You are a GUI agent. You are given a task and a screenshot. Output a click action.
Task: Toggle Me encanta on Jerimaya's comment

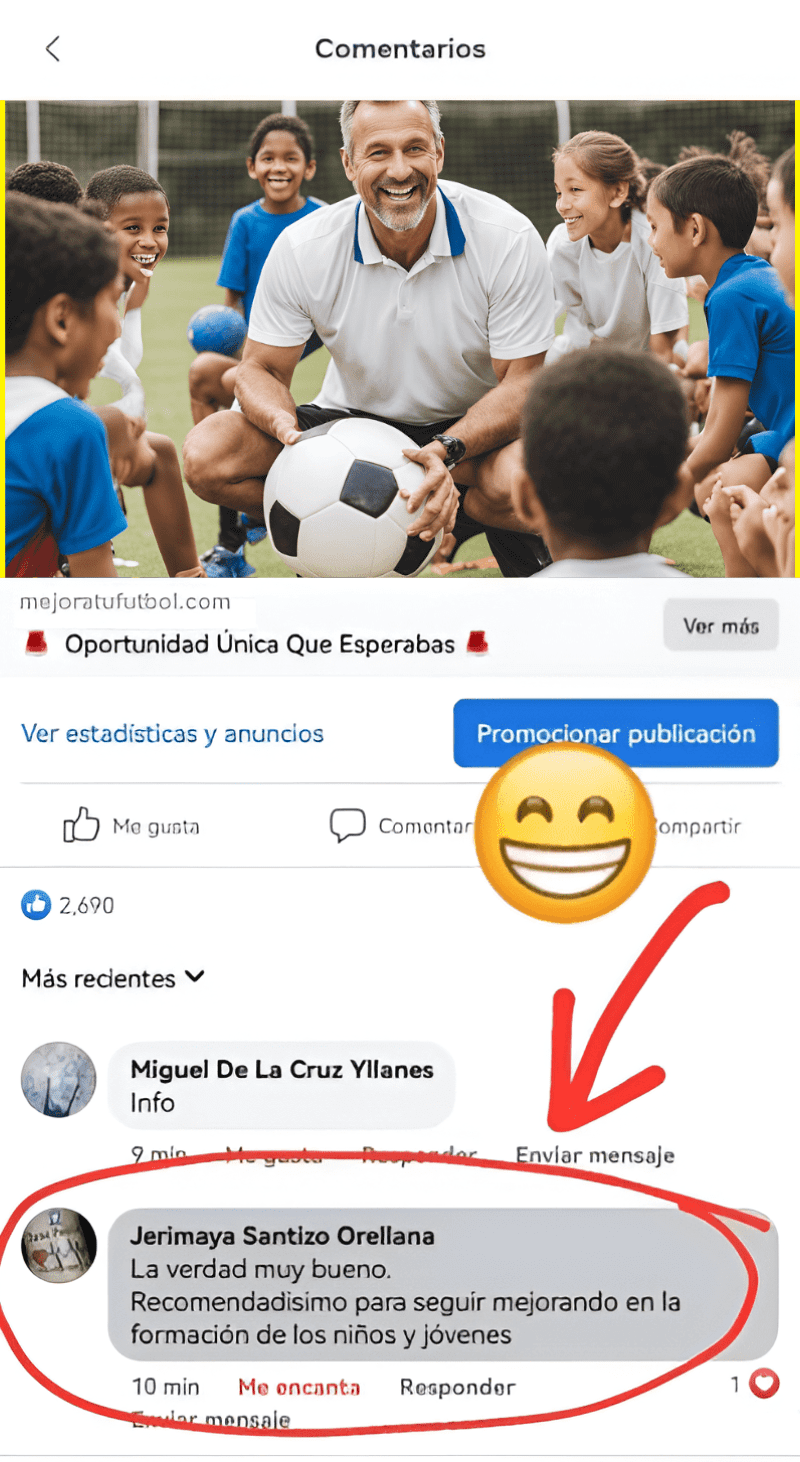coord(299,1387)
